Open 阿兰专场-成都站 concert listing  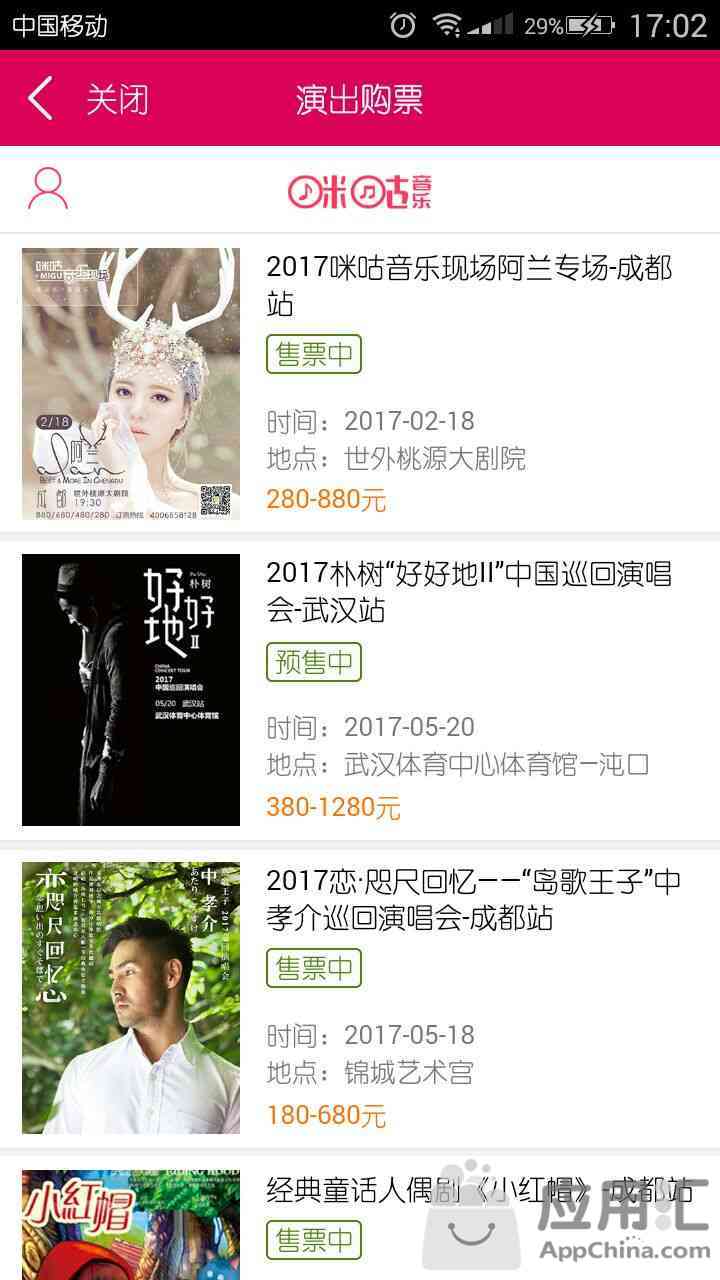(469, 286)
